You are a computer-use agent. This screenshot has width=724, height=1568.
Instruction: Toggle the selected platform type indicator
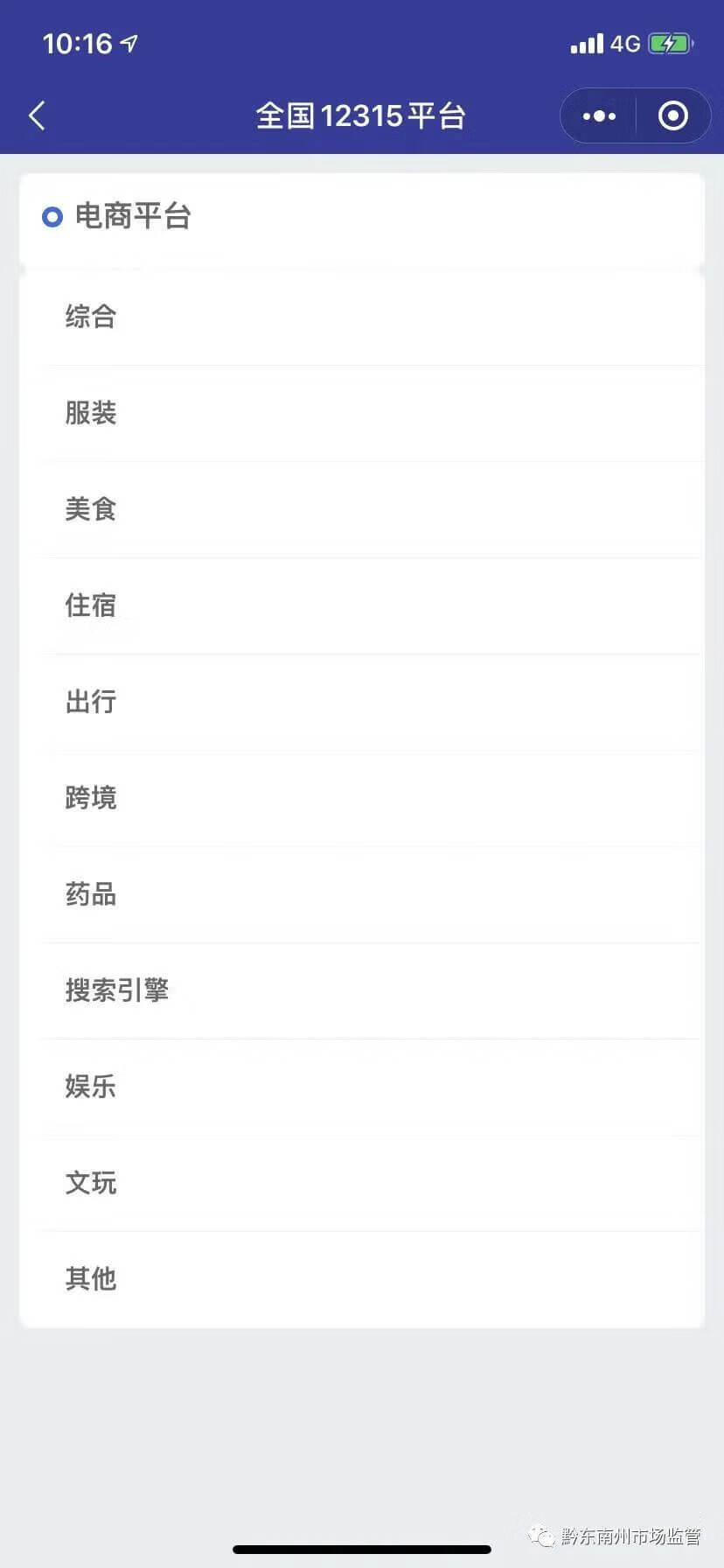click(54, 216)
